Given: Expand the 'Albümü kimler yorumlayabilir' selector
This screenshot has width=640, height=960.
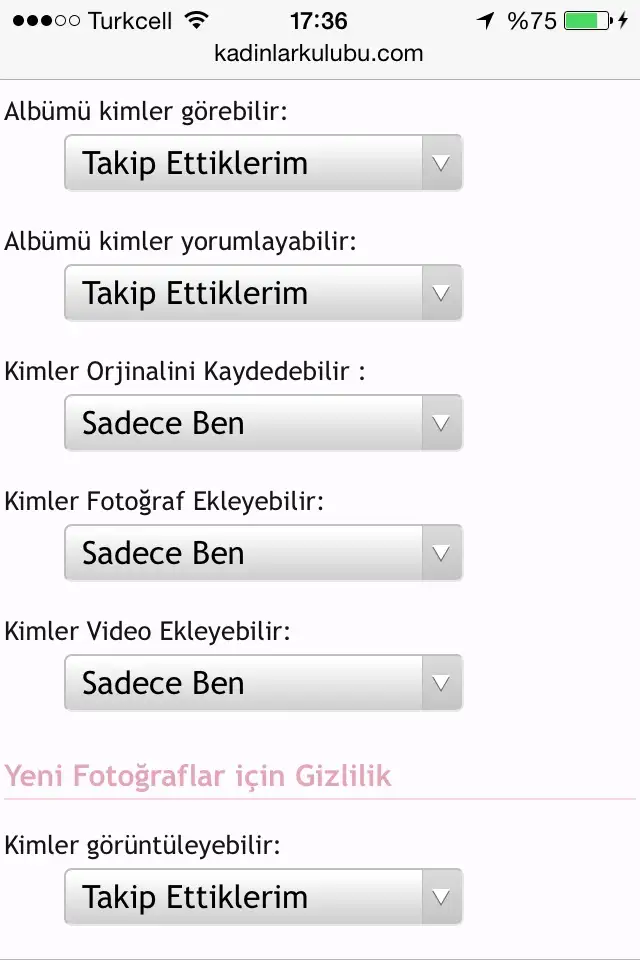Looking at the screenshot, I should point(263,293).
